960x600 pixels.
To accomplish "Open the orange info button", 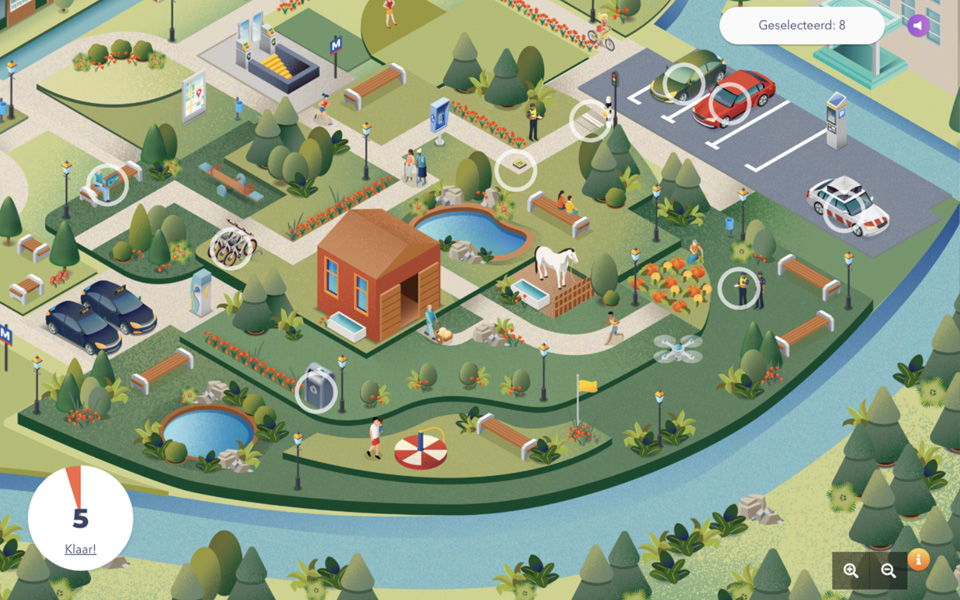I will tap(918, 559).
